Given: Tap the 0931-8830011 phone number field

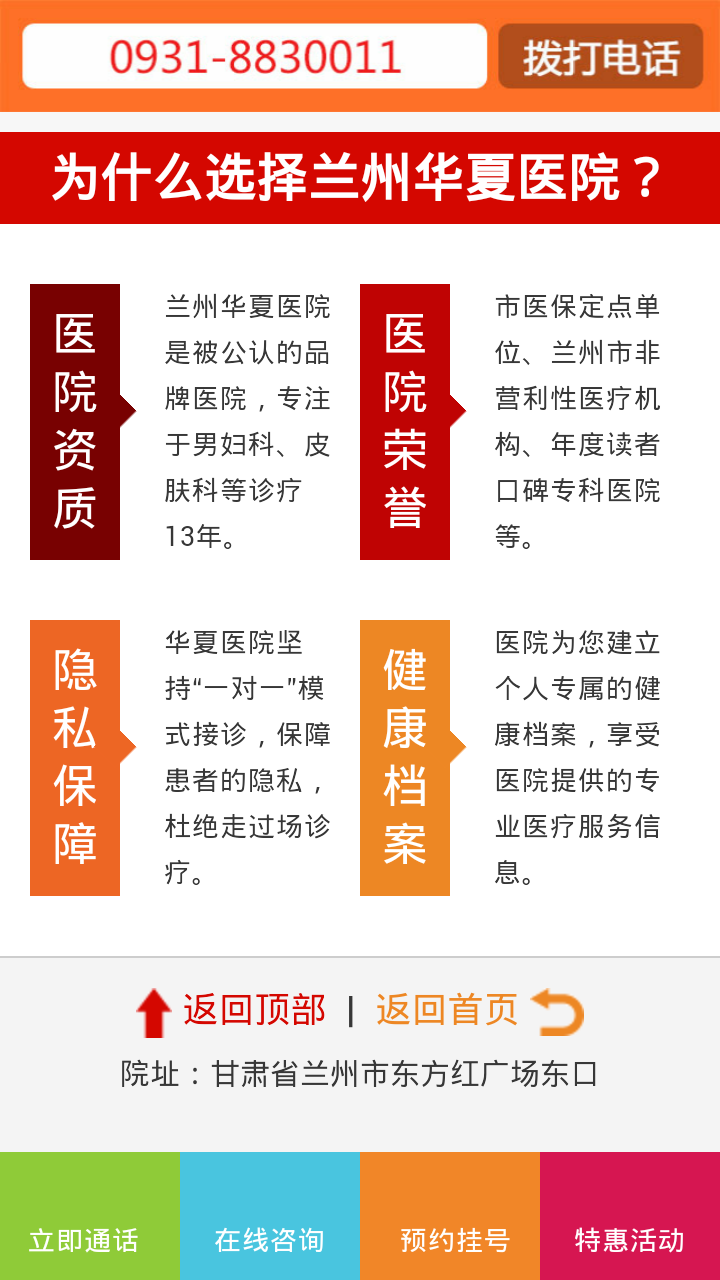Looking at the screenshot, I should tap(255, 57).
